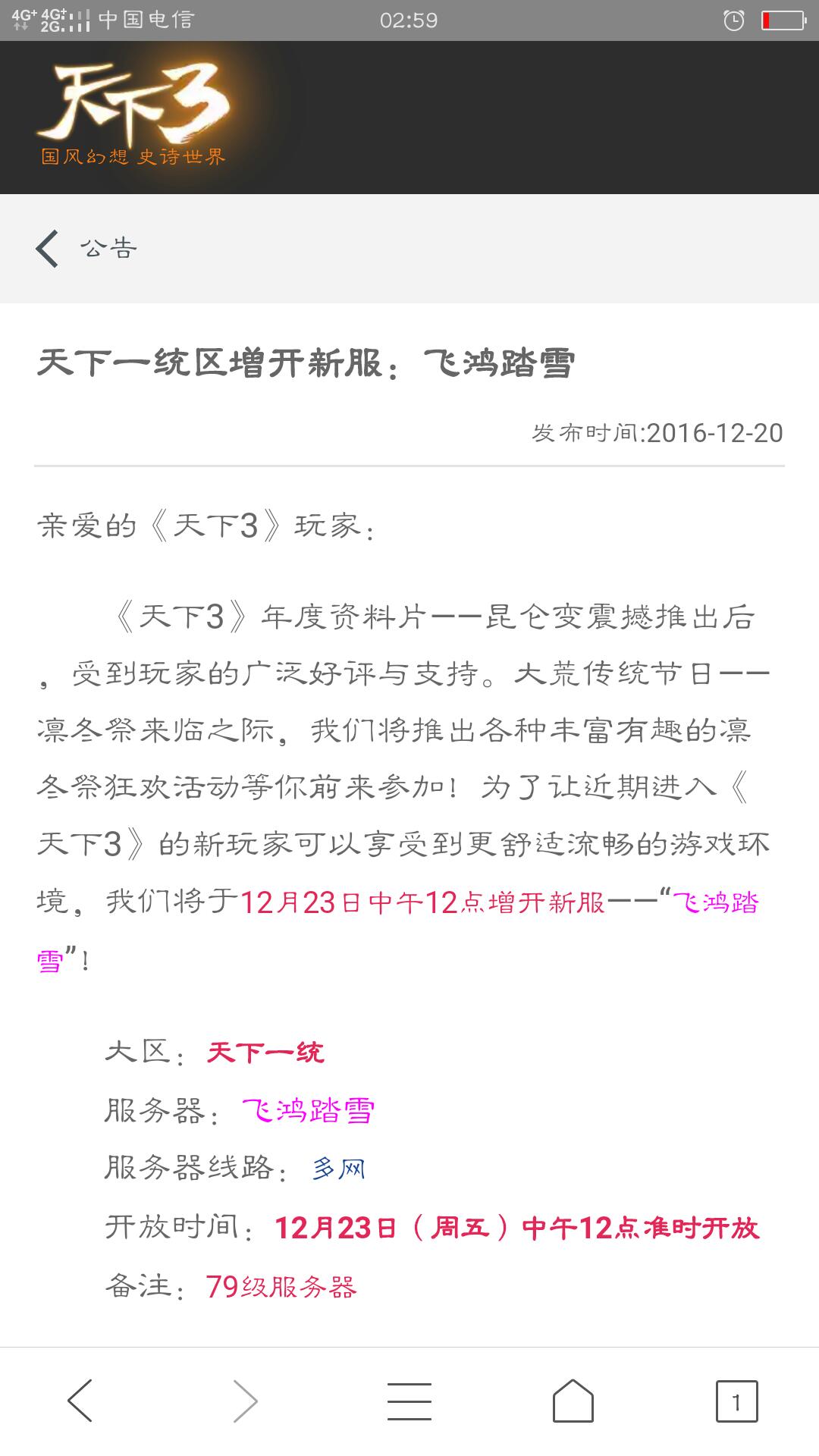Open the 天下3 site logo
The height and width of the screenshot is (1456, 819).
coord(133,115)
